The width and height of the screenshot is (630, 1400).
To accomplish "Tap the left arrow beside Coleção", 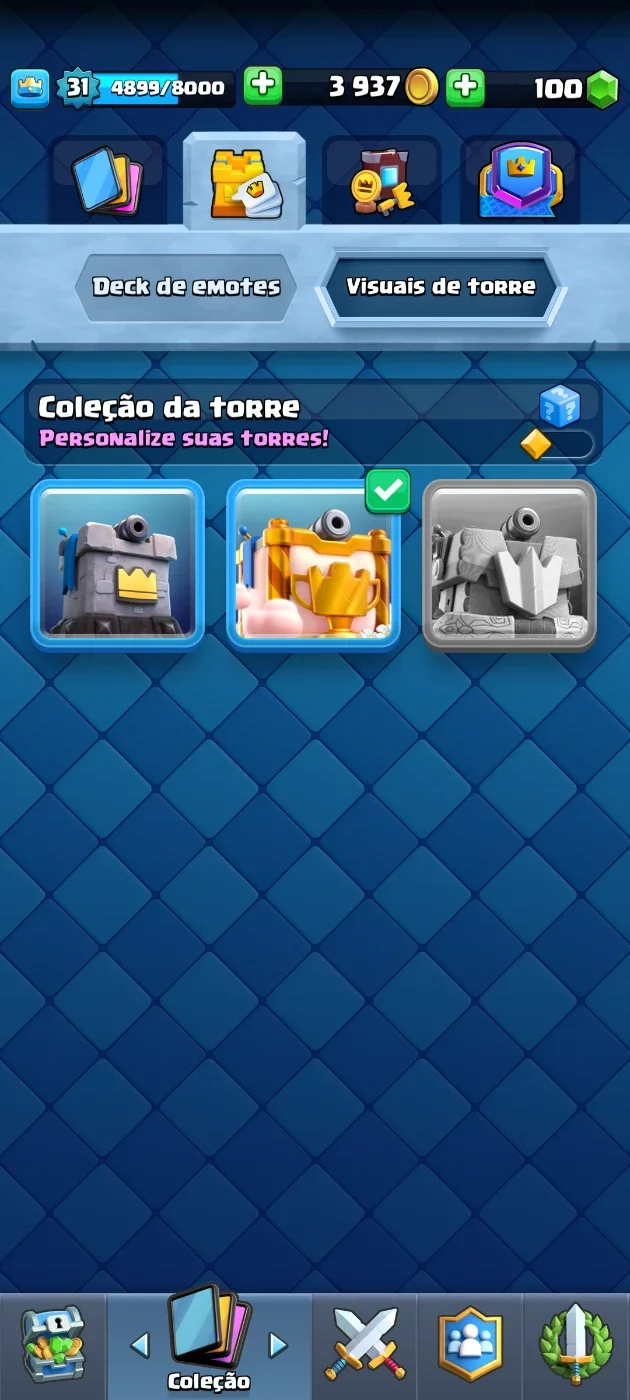I will 140,1345.
